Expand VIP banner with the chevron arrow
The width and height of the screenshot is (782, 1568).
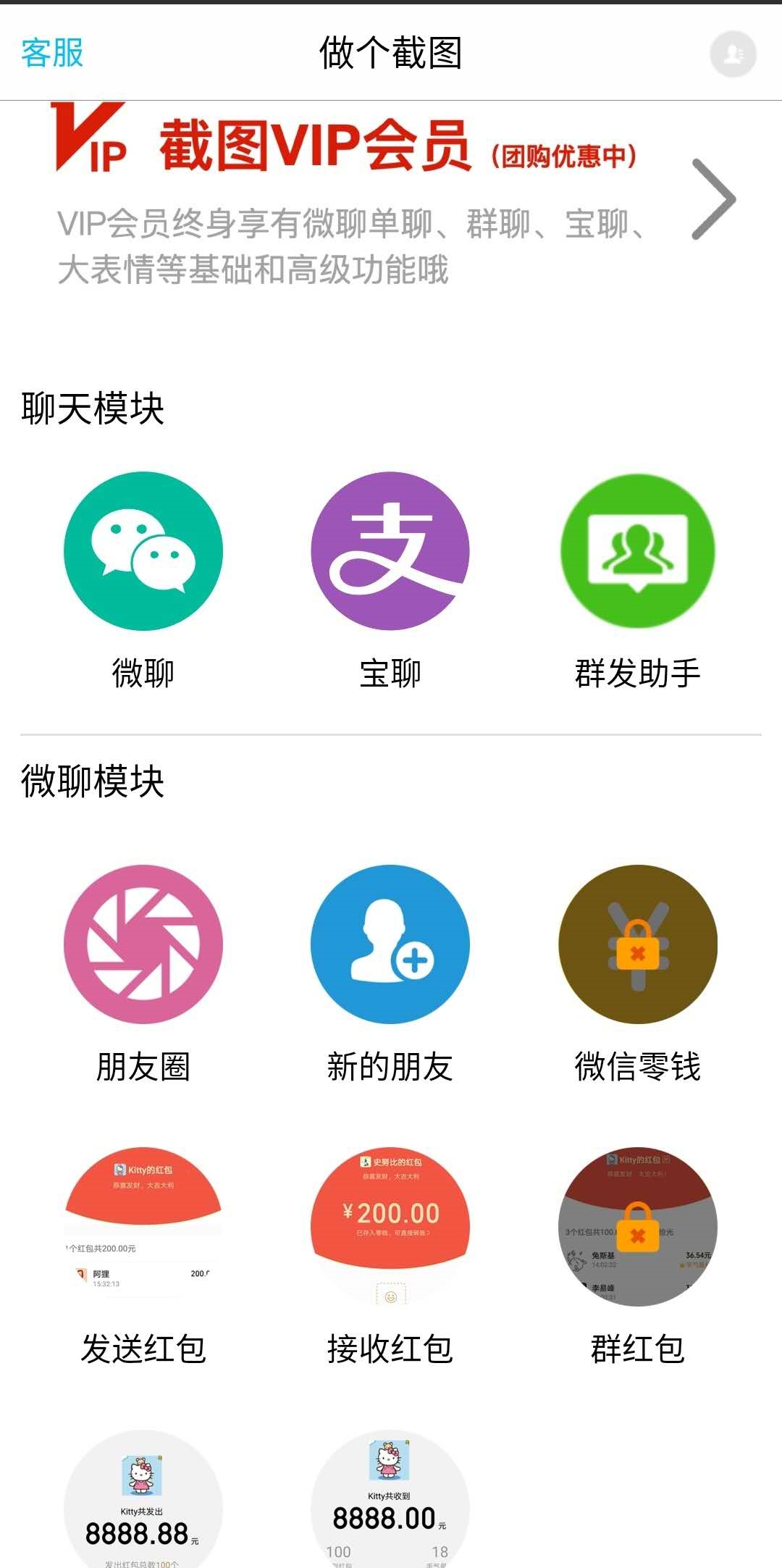[x=713, y=198]
